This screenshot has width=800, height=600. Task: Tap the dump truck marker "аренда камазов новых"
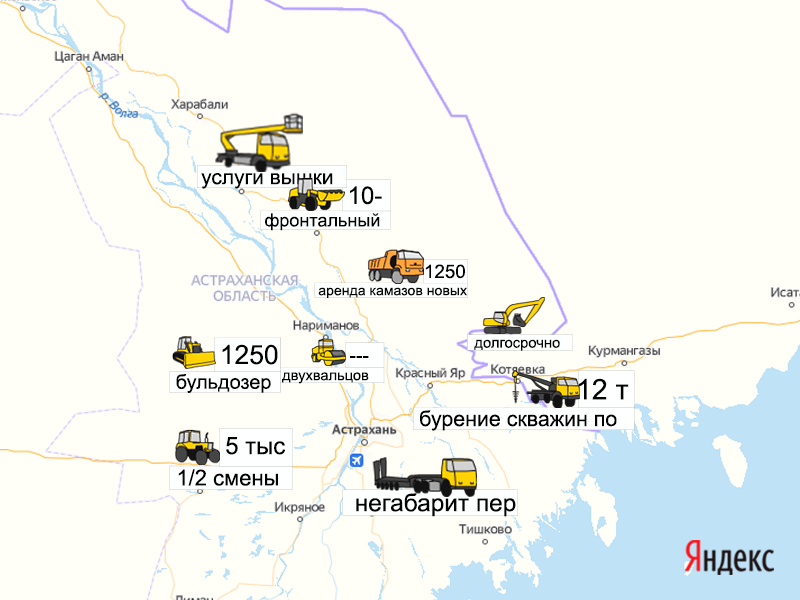[x=396, y=267]
